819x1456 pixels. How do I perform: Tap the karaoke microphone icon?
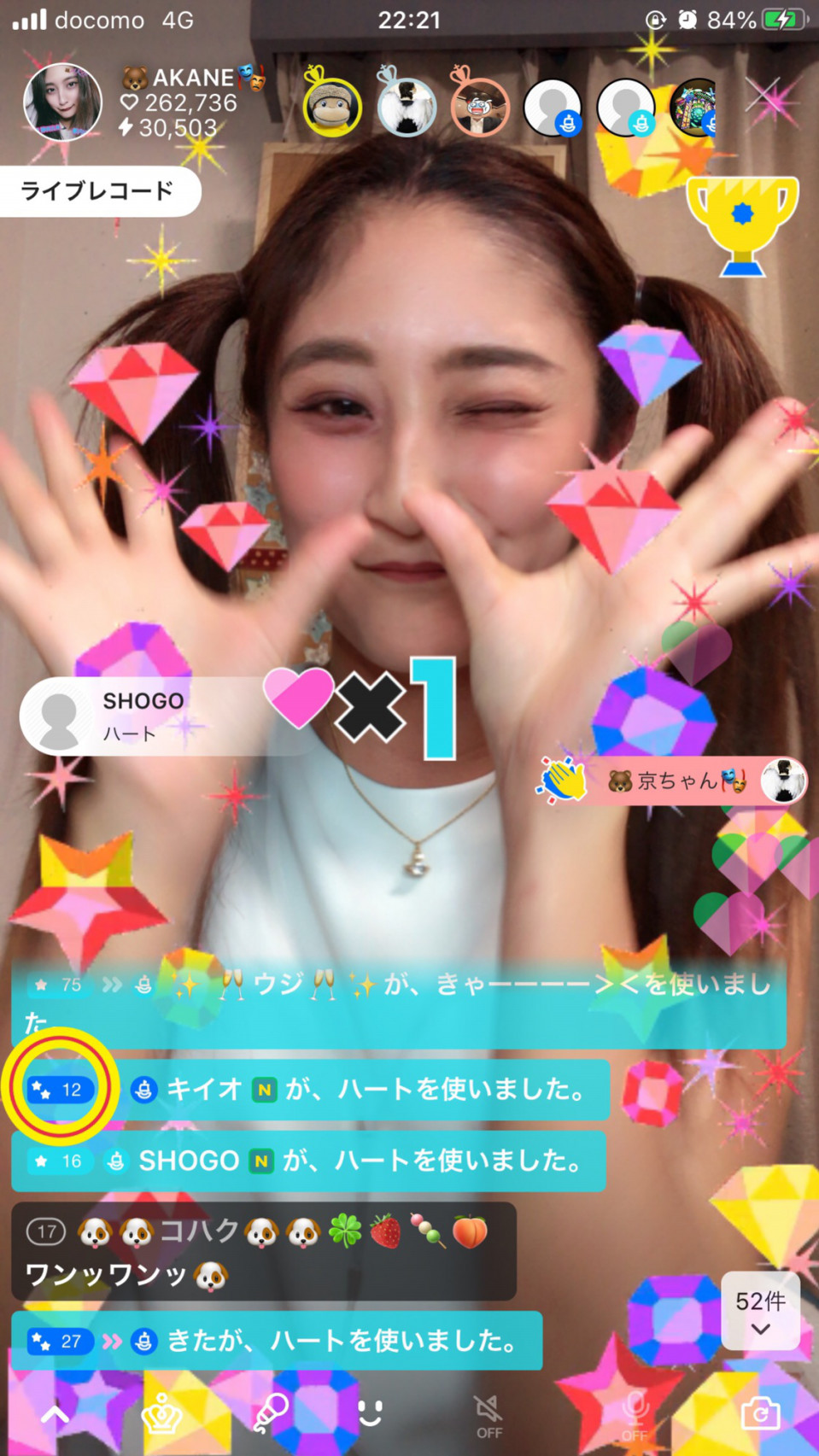point(271,1412)
